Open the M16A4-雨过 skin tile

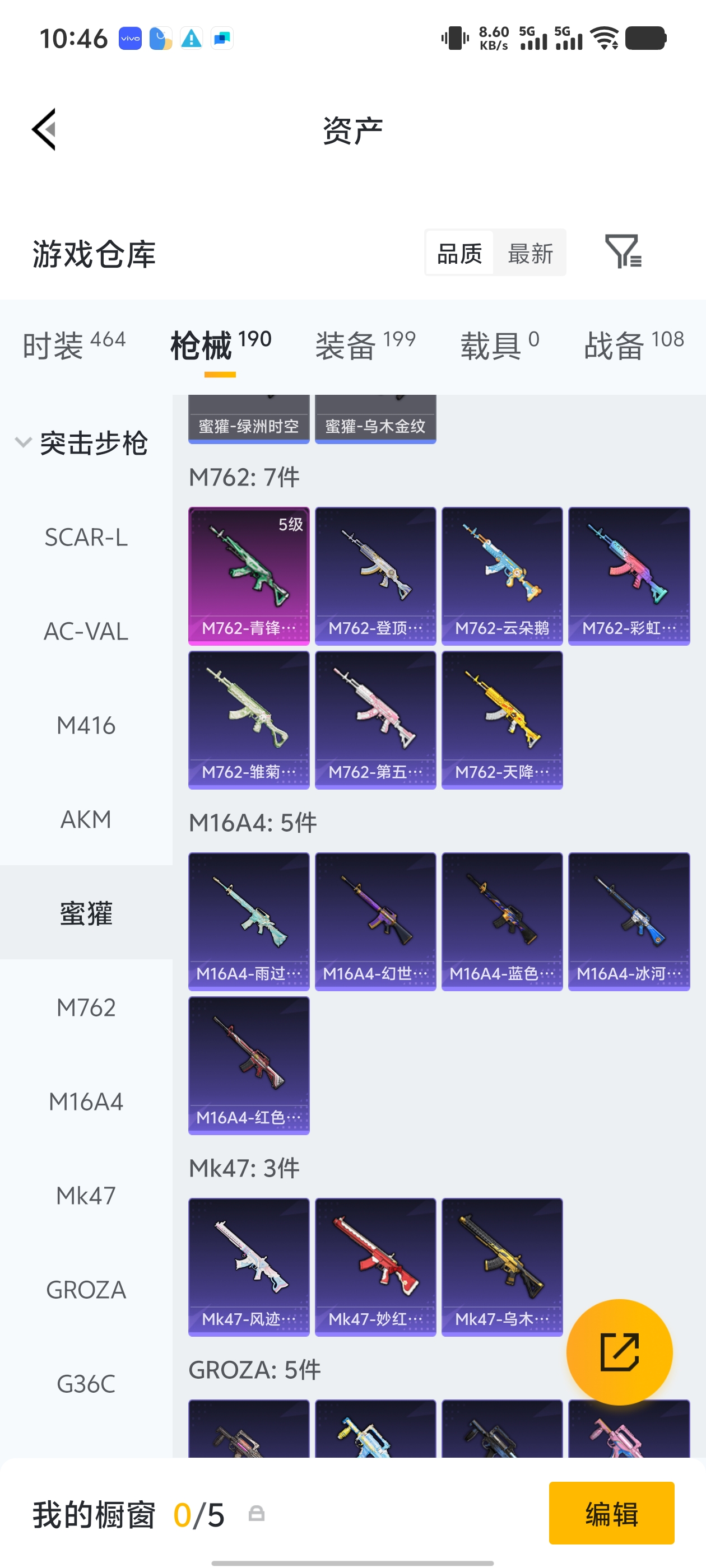tap(249, 921)
